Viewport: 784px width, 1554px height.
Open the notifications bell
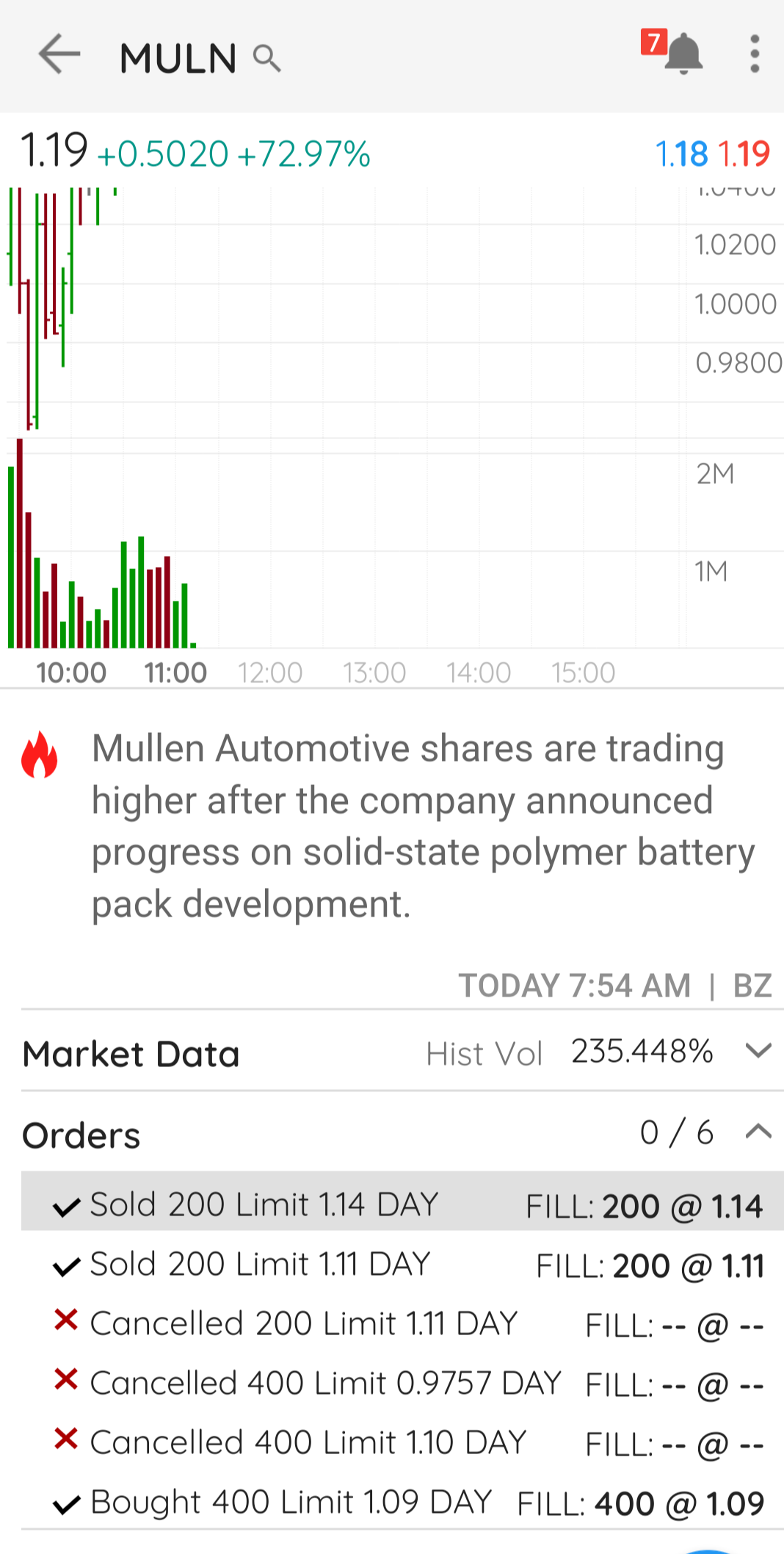pyautogui.click(x=683, y=54)
